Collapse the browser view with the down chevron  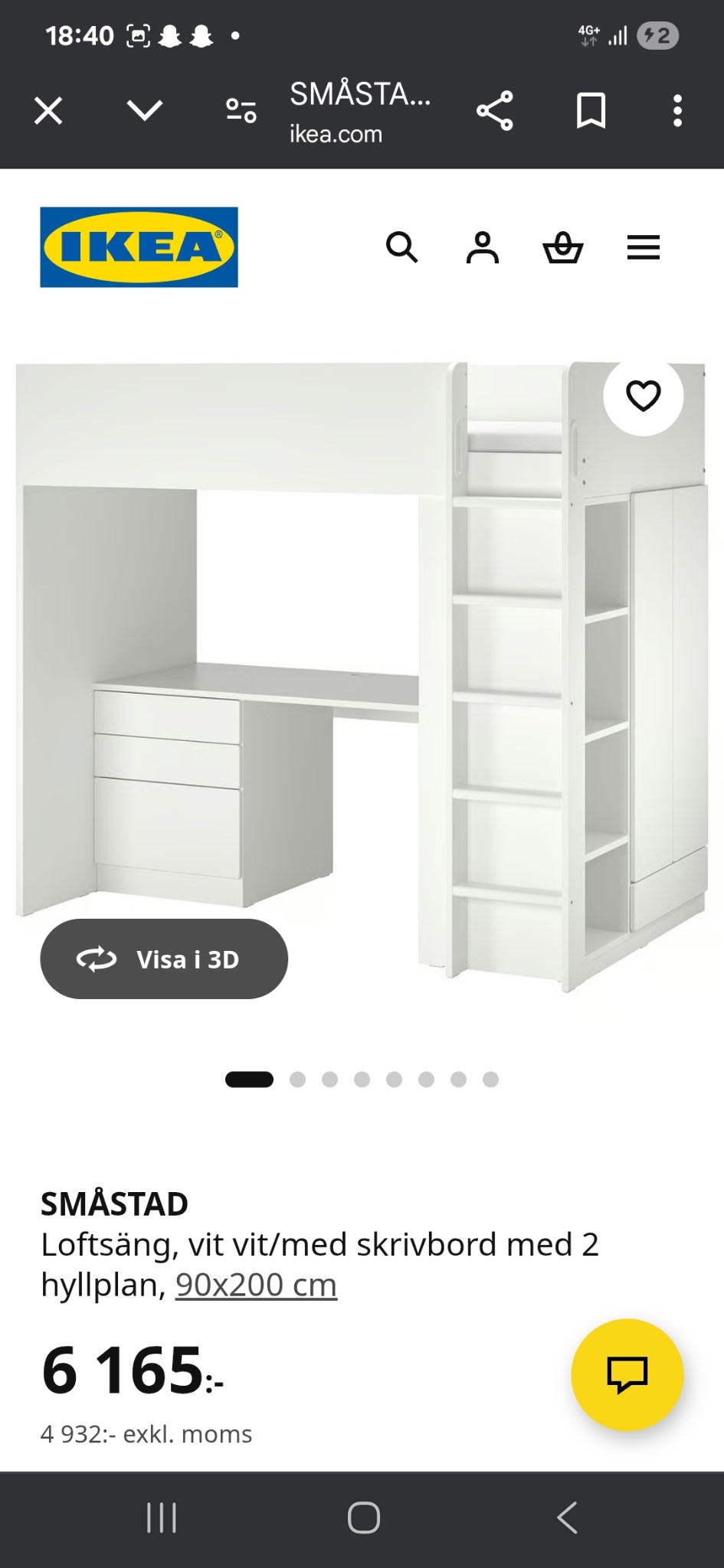(x=143, y=112)
